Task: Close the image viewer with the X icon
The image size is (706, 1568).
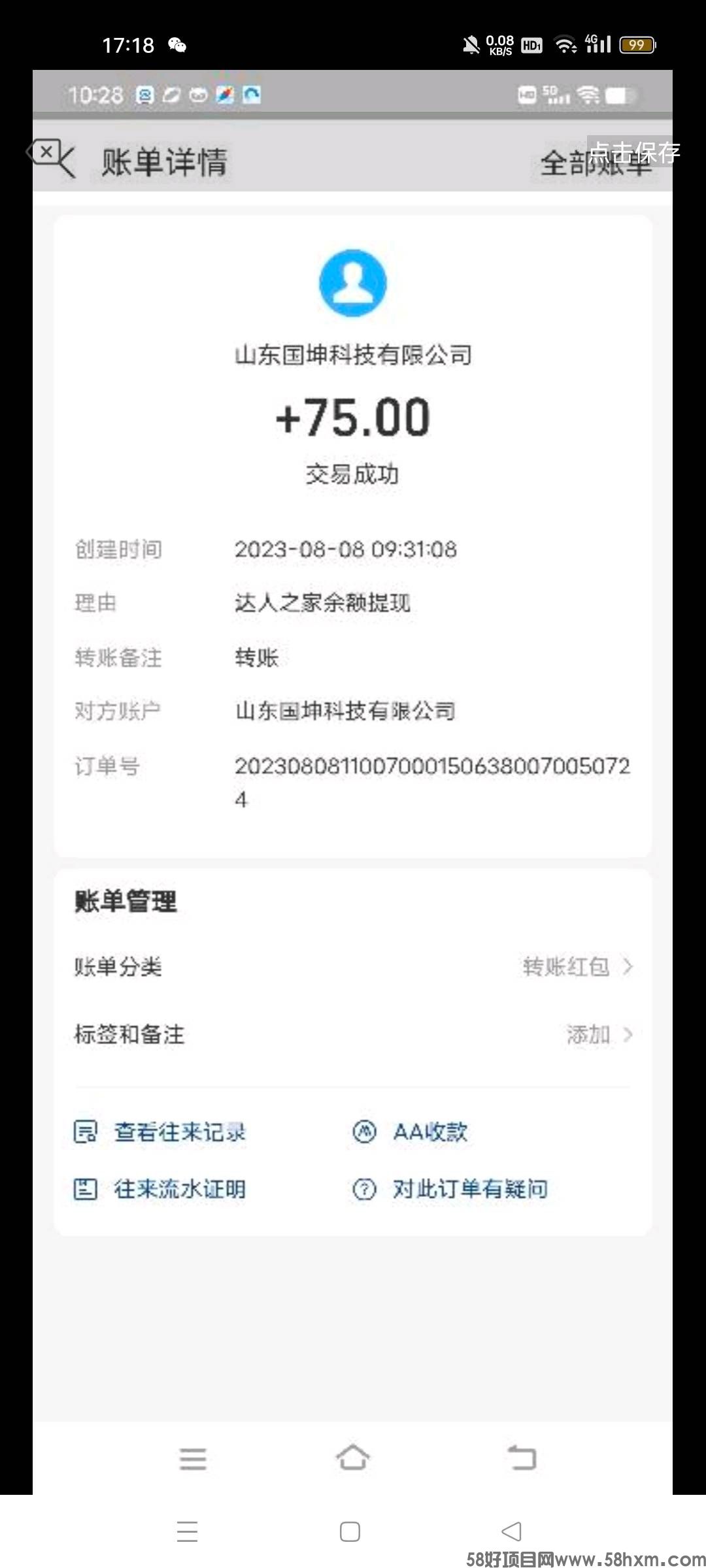Action: 44,152
